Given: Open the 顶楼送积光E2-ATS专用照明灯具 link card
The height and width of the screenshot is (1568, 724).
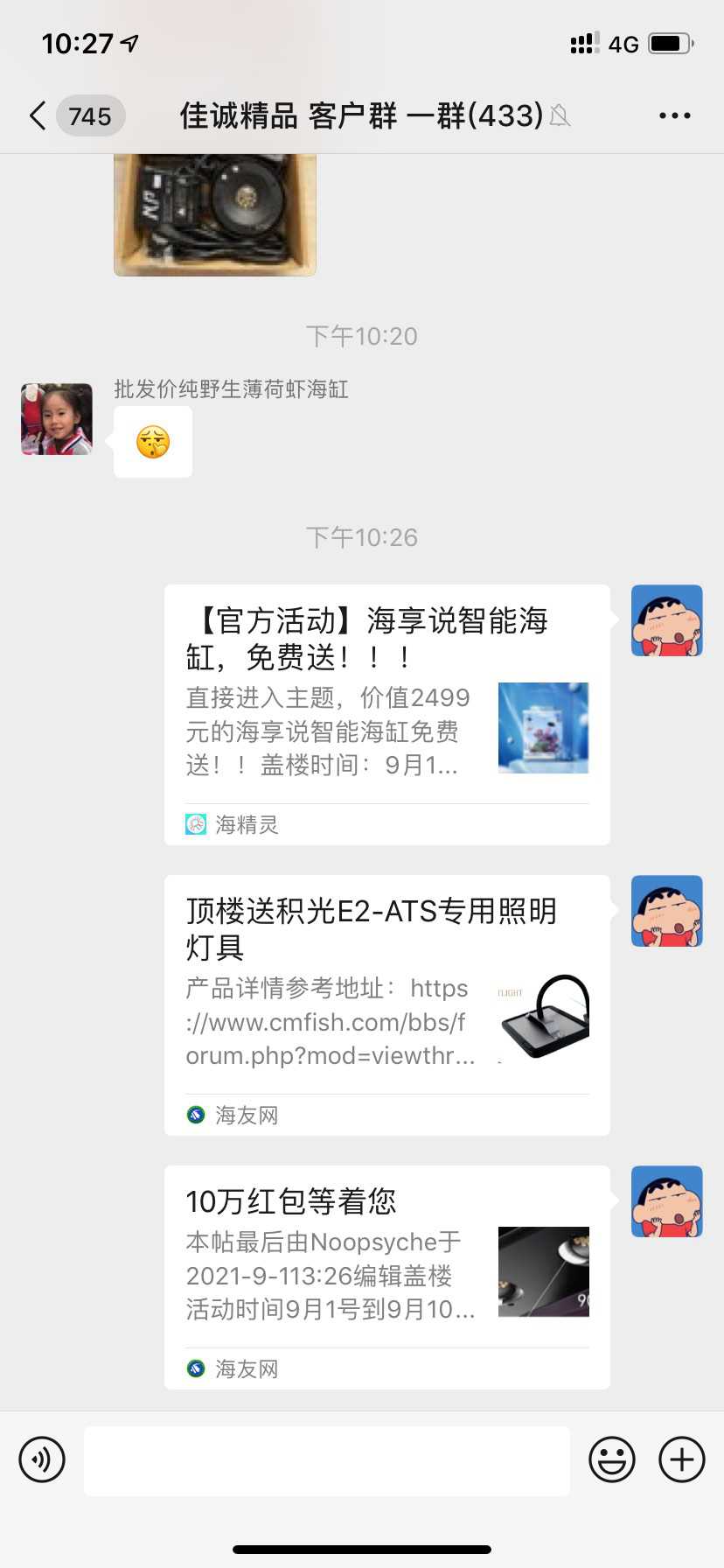Looking at the screenshot, I should coord(386,1004).
